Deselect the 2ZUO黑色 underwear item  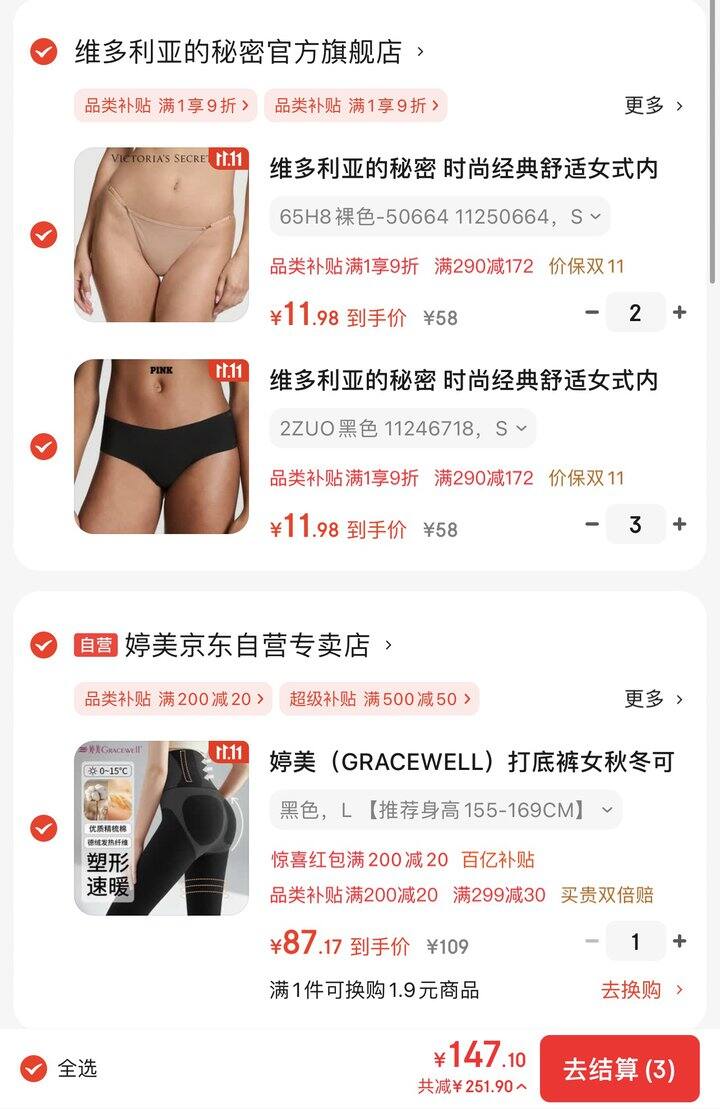pyautogui.click(x=43, y=446)
